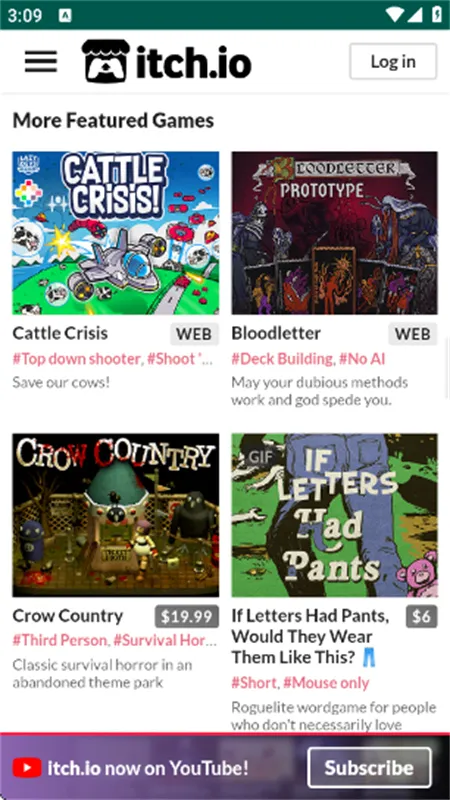Select the #Deck Building tag
This screenshot has height=800, width=450.
click(x=282, y=359)
